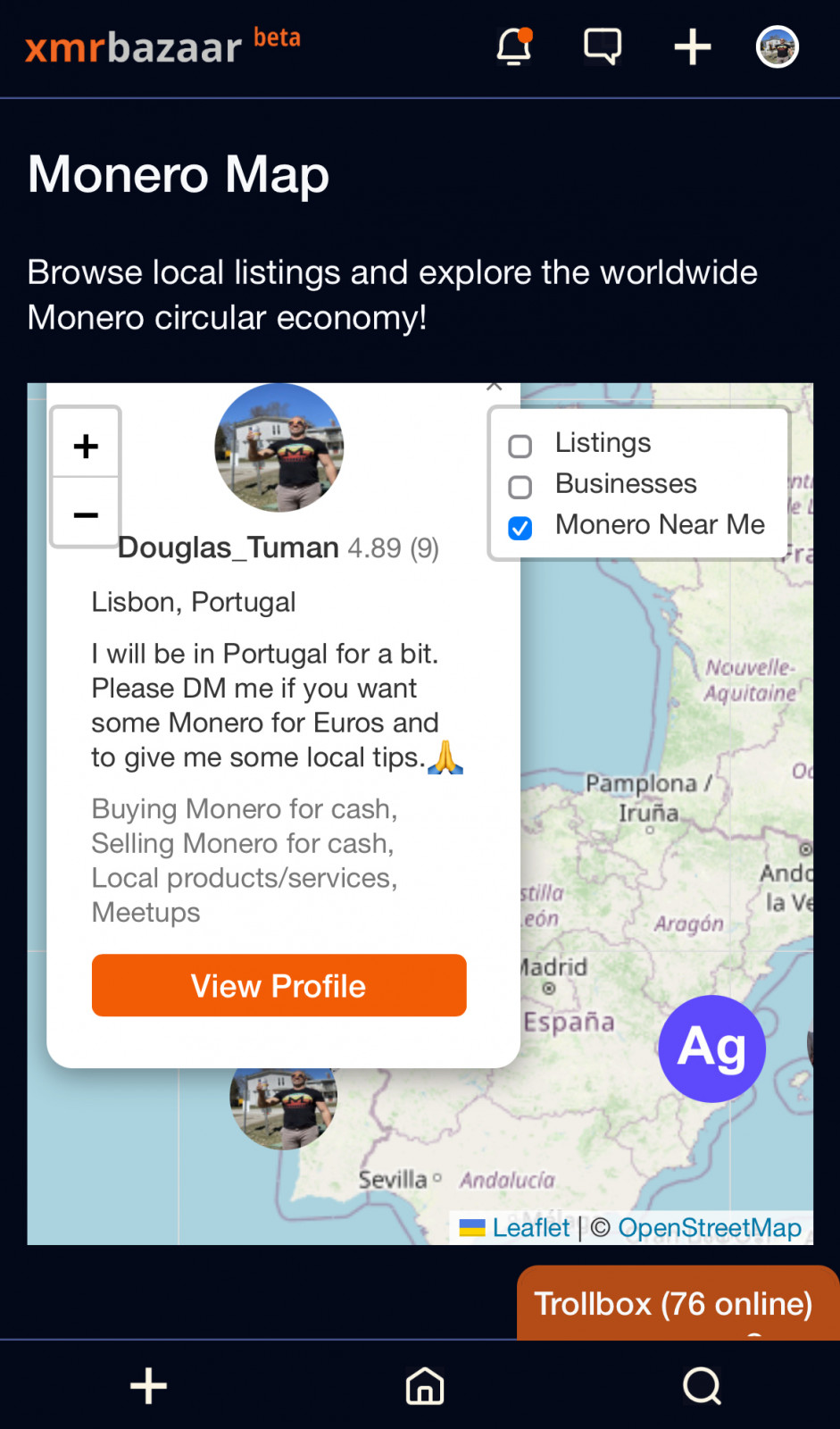
Task: Enable the Businesses map layer
Action: tap(520, 487)
